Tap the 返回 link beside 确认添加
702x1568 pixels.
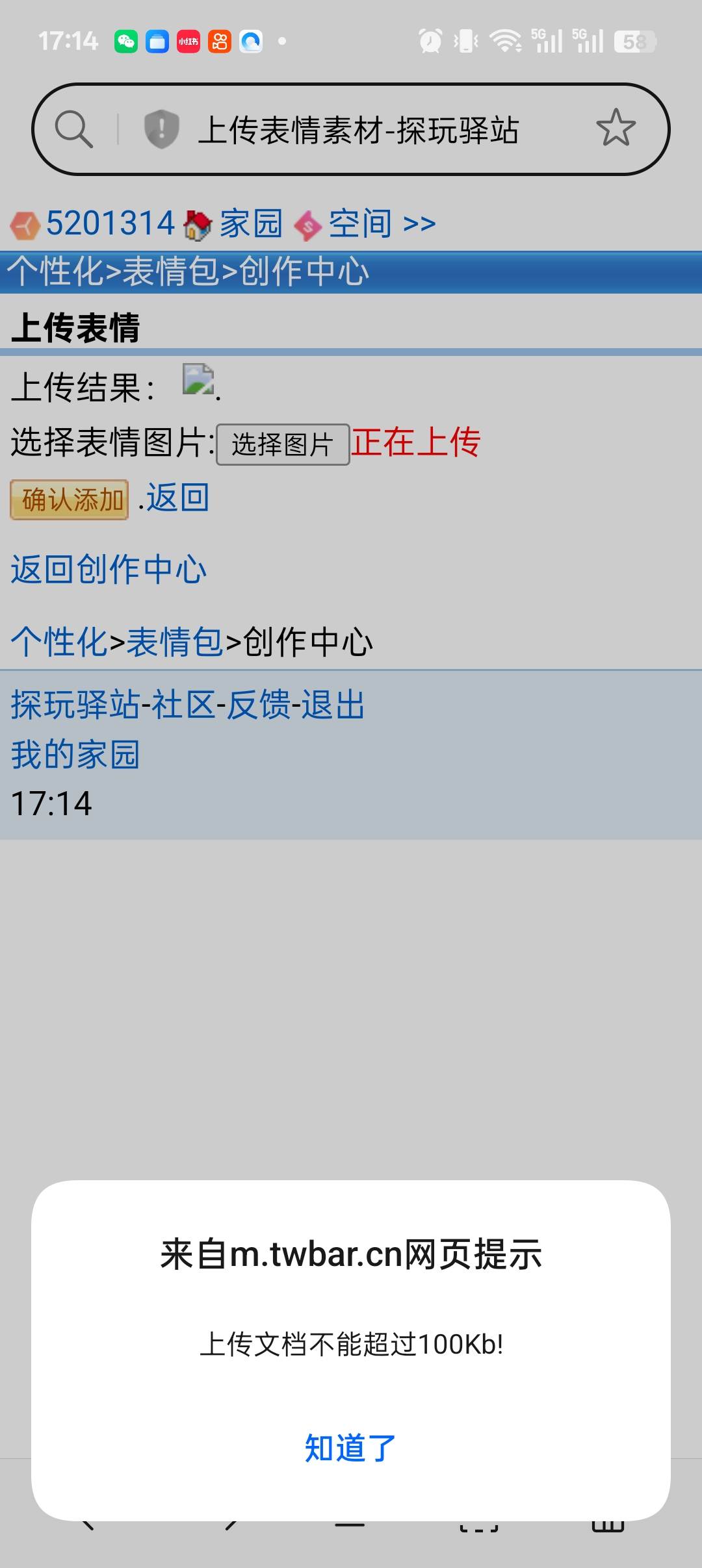177,498
